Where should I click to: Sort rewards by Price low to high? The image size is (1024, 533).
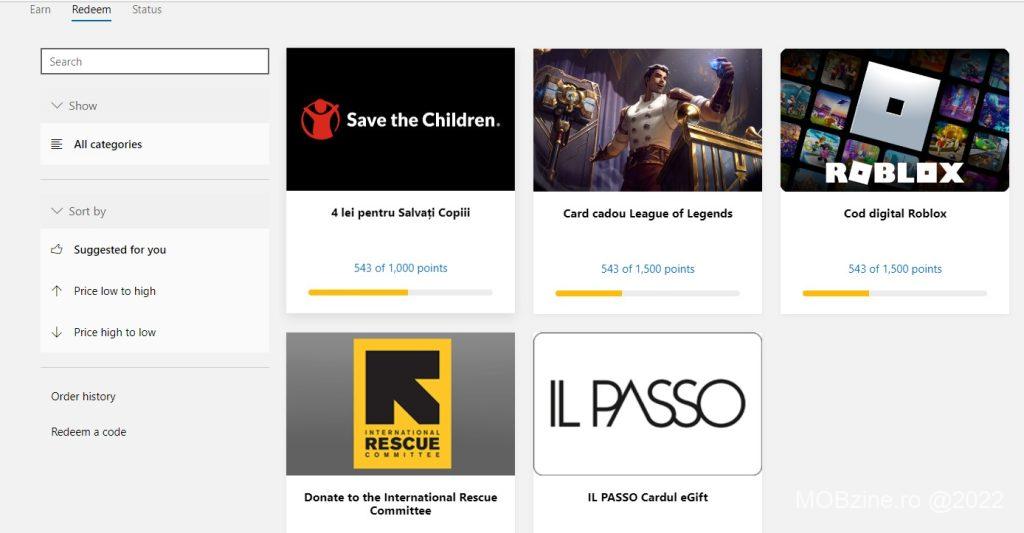click(114, 291)
